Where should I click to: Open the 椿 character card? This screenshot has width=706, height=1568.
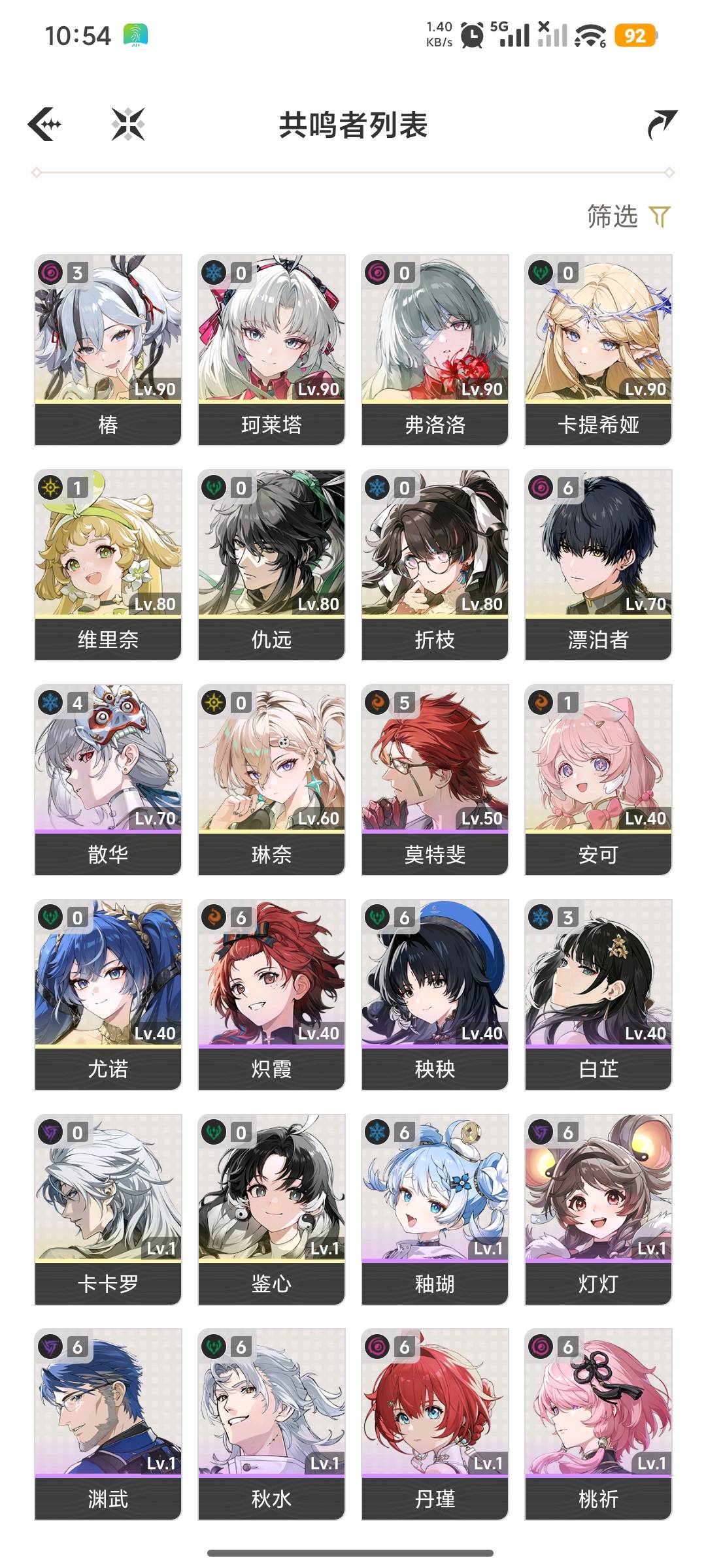[108, 350]
